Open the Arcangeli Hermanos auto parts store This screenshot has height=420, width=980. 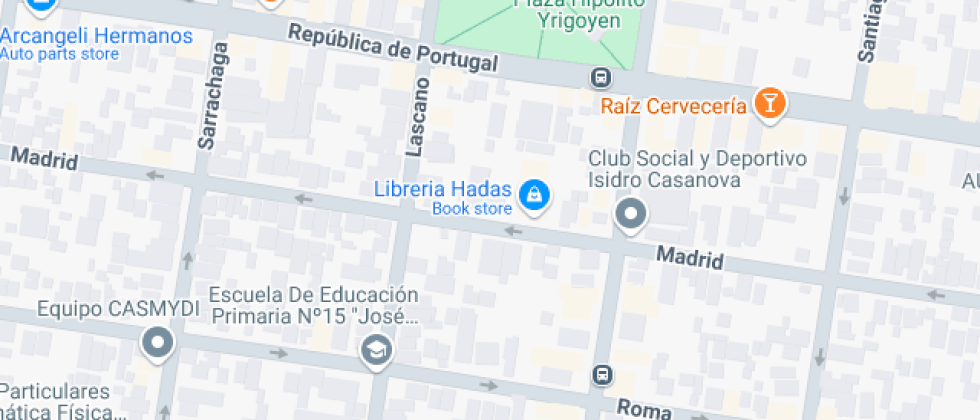pyautogui.click(x=40, y=5)
